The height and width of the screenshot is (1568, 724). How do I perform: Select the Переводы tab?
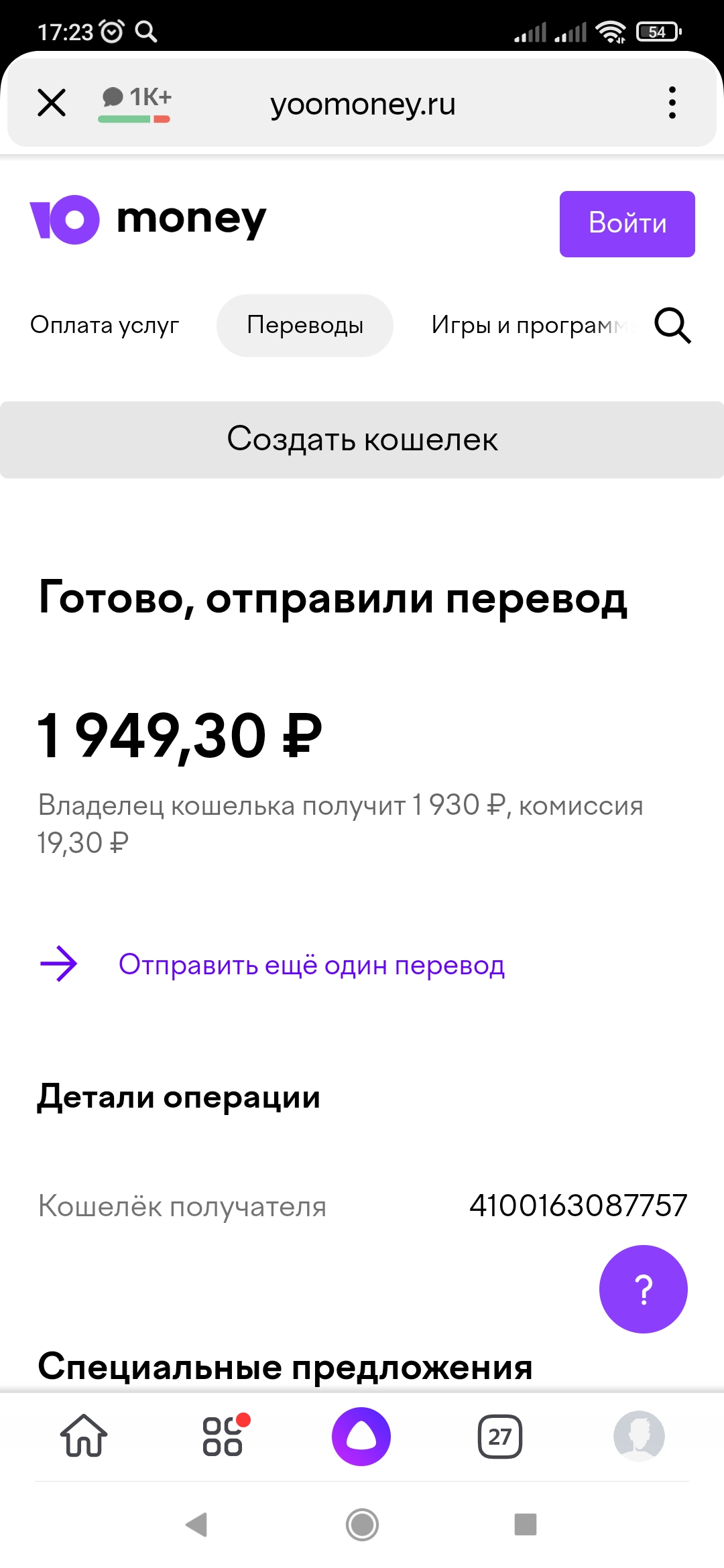point(305,325)
